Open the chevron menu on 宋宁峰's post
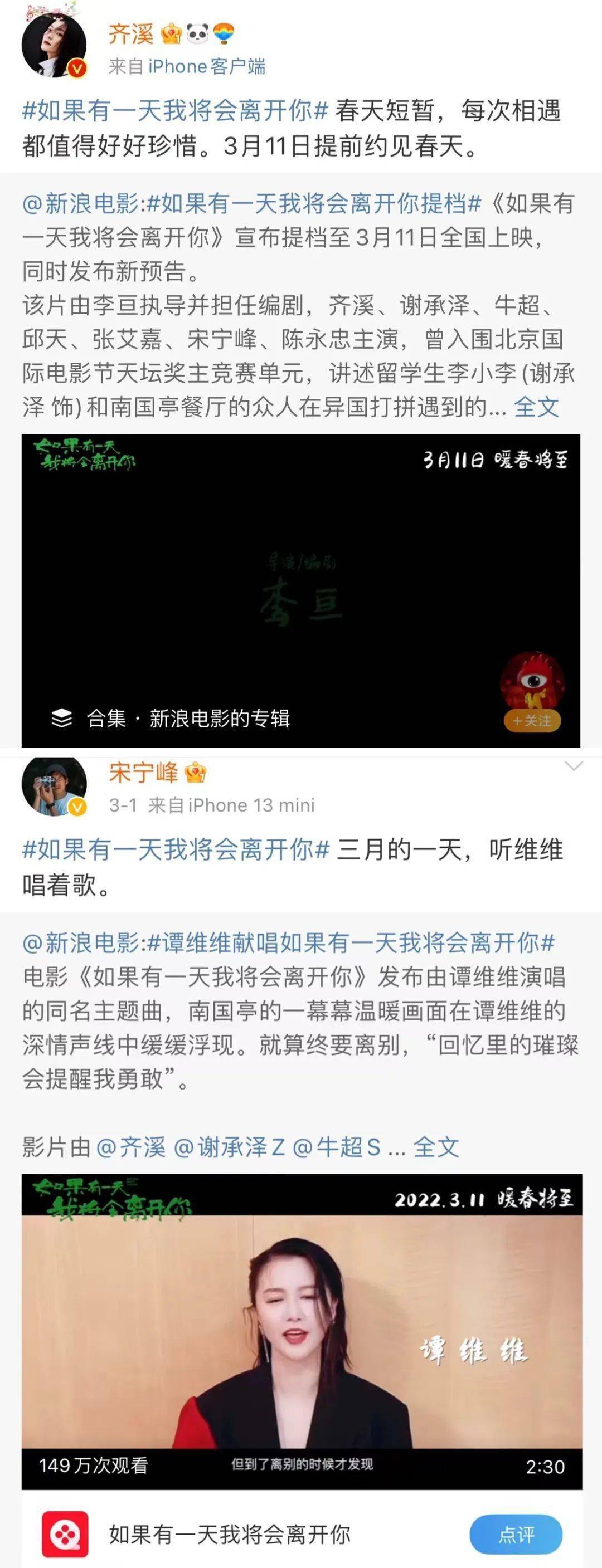Screen dimensions: 602x1568 pyautogui.click(x=574, y=766)
